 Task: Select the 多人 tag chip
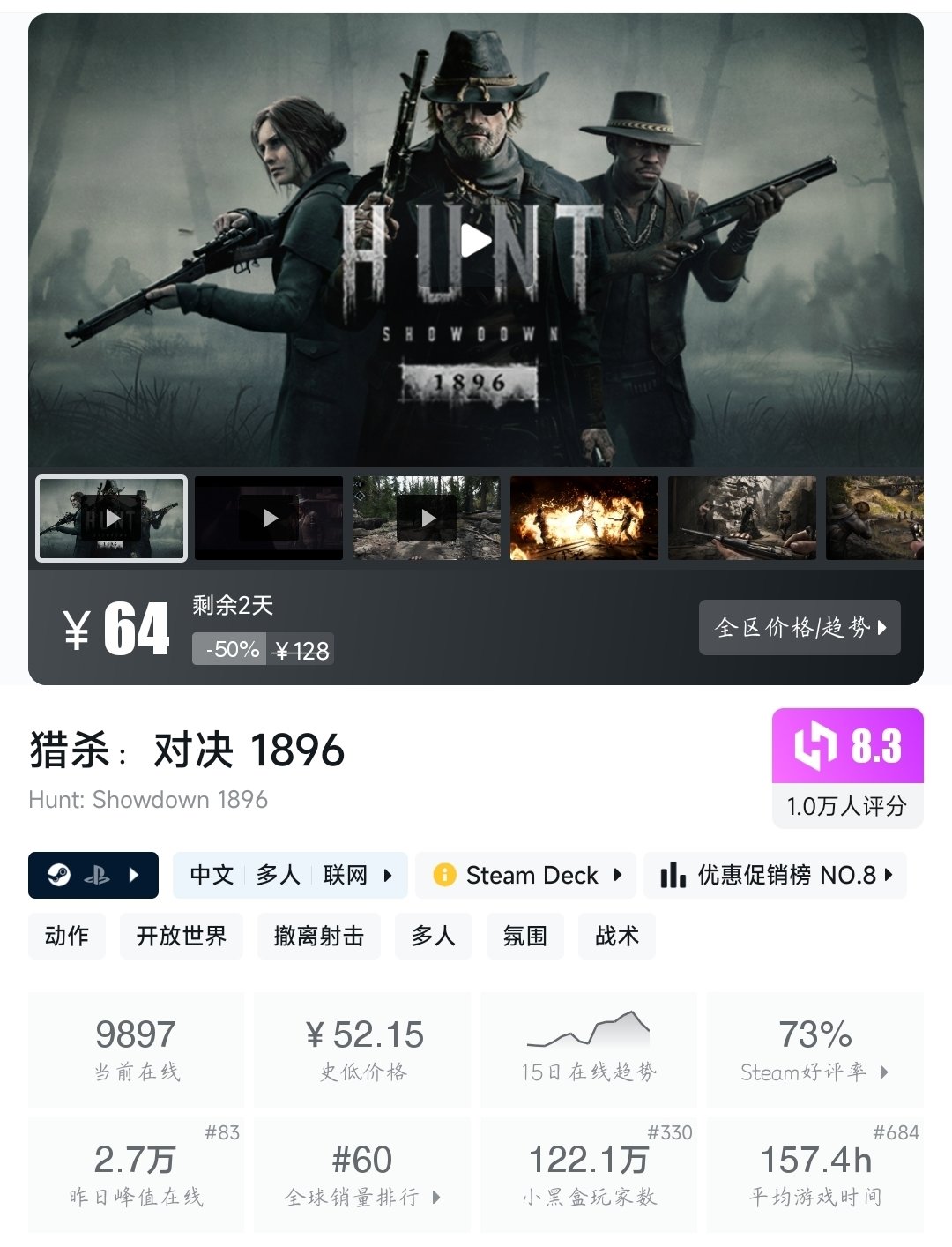[x=434, y=936]
